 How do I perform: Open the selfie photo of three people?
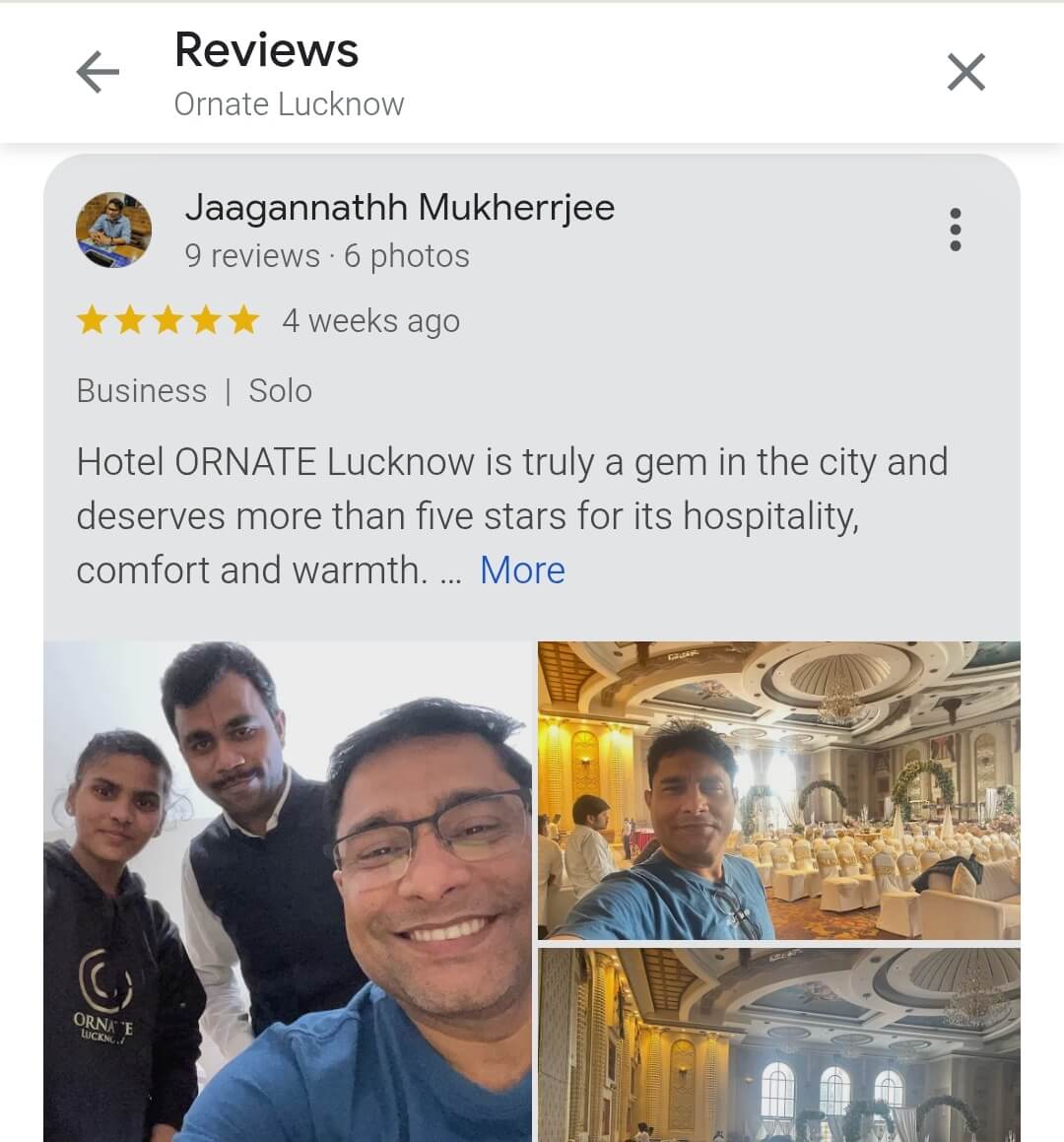(x=288, y=891)
